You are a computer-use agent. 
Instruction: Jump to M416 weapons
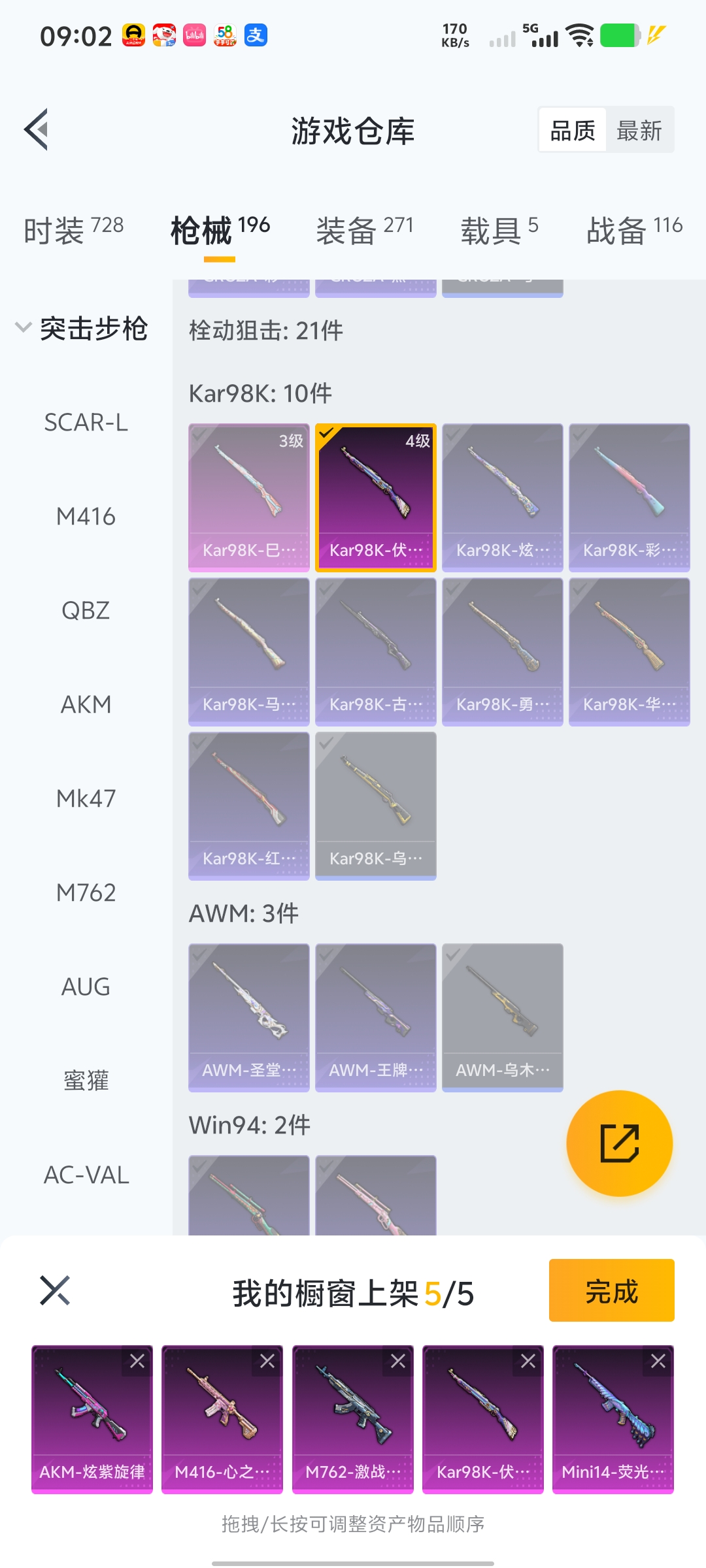[86, 517]
